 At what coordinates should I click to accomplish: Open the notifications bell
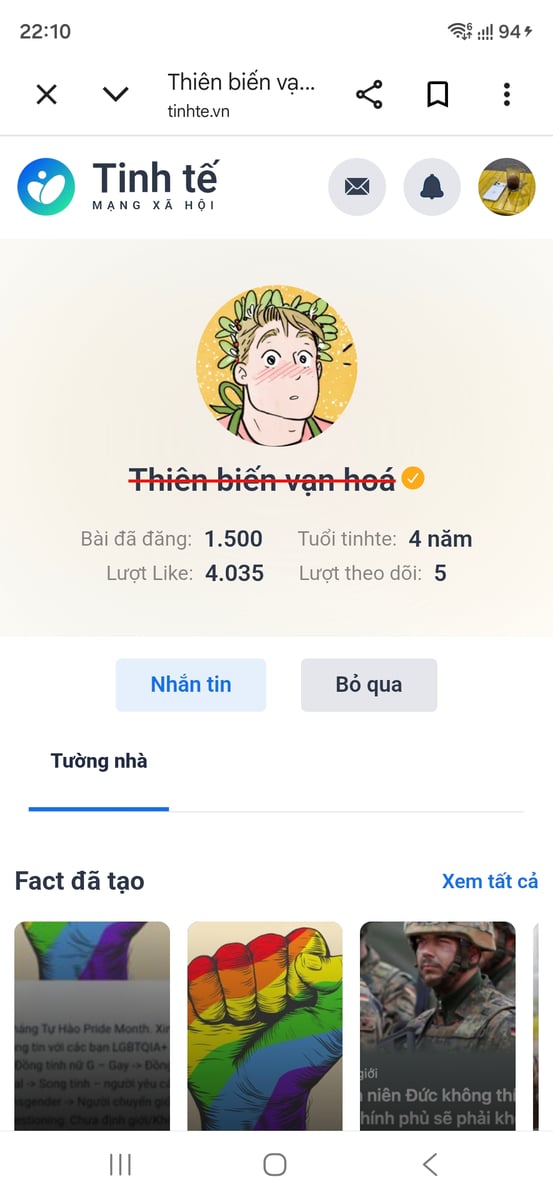coord(432,186)
